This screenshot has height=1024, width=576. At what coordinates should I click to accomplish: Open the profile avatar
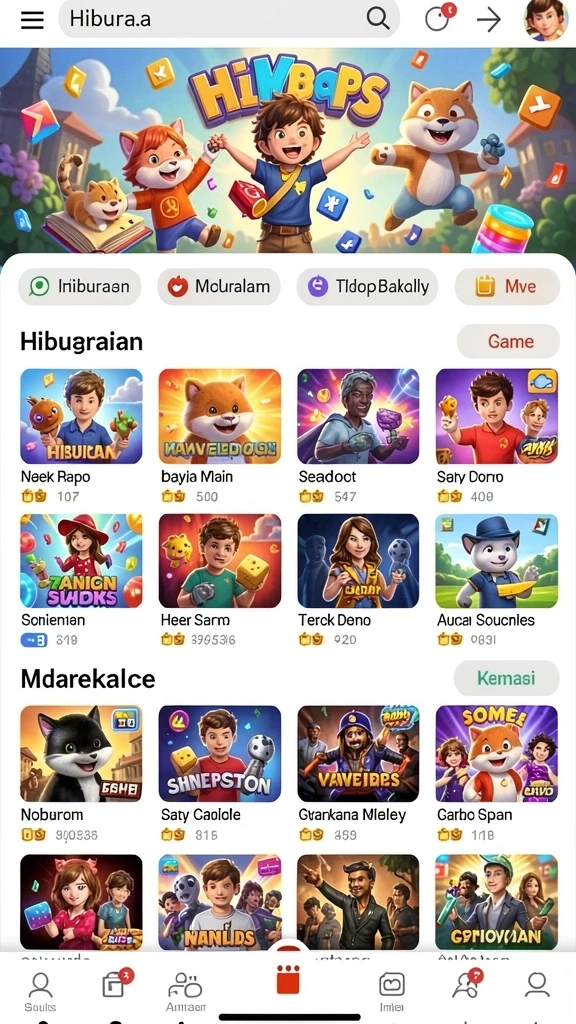(x=545, y=20)
